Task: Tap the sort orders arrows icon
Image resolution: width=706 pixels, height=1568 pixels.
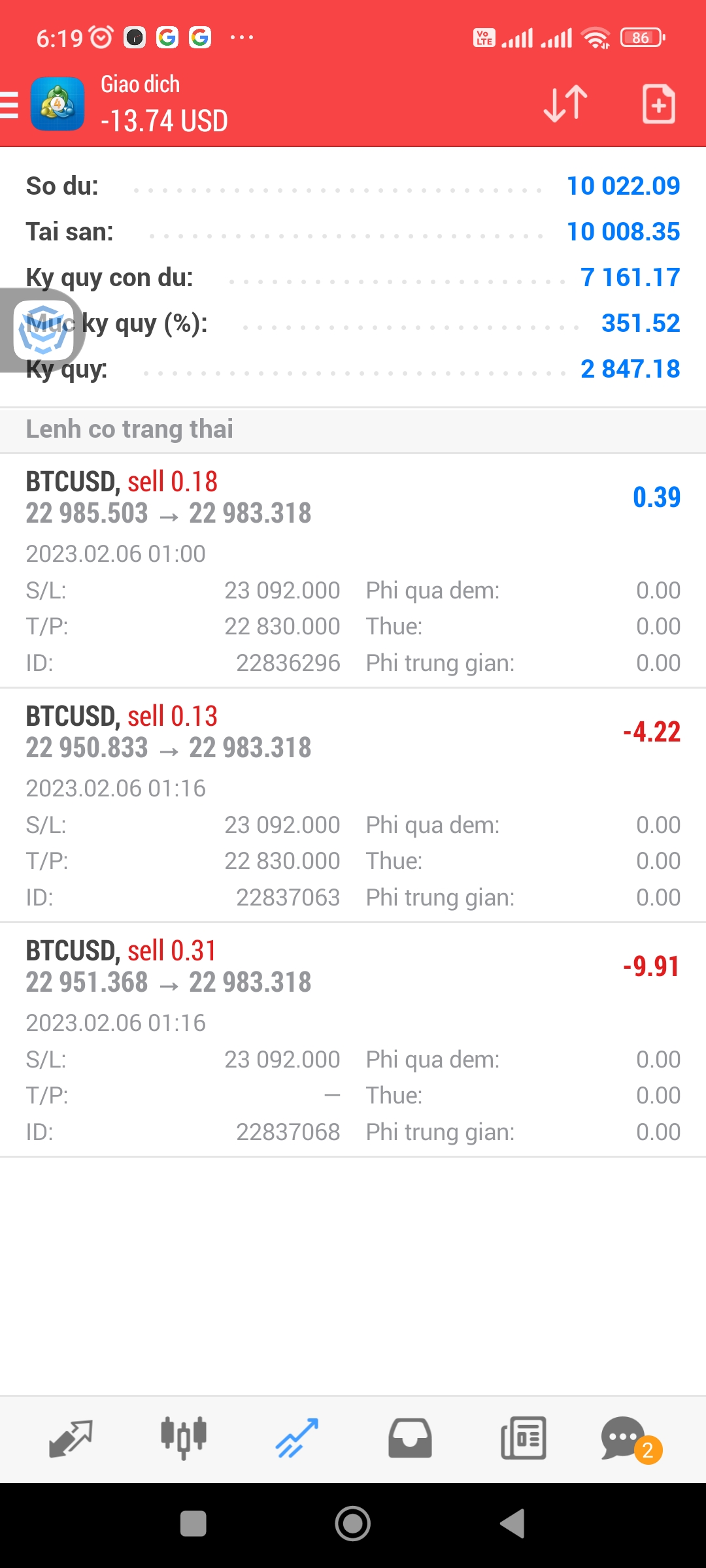Action: (x=565, y=104)
